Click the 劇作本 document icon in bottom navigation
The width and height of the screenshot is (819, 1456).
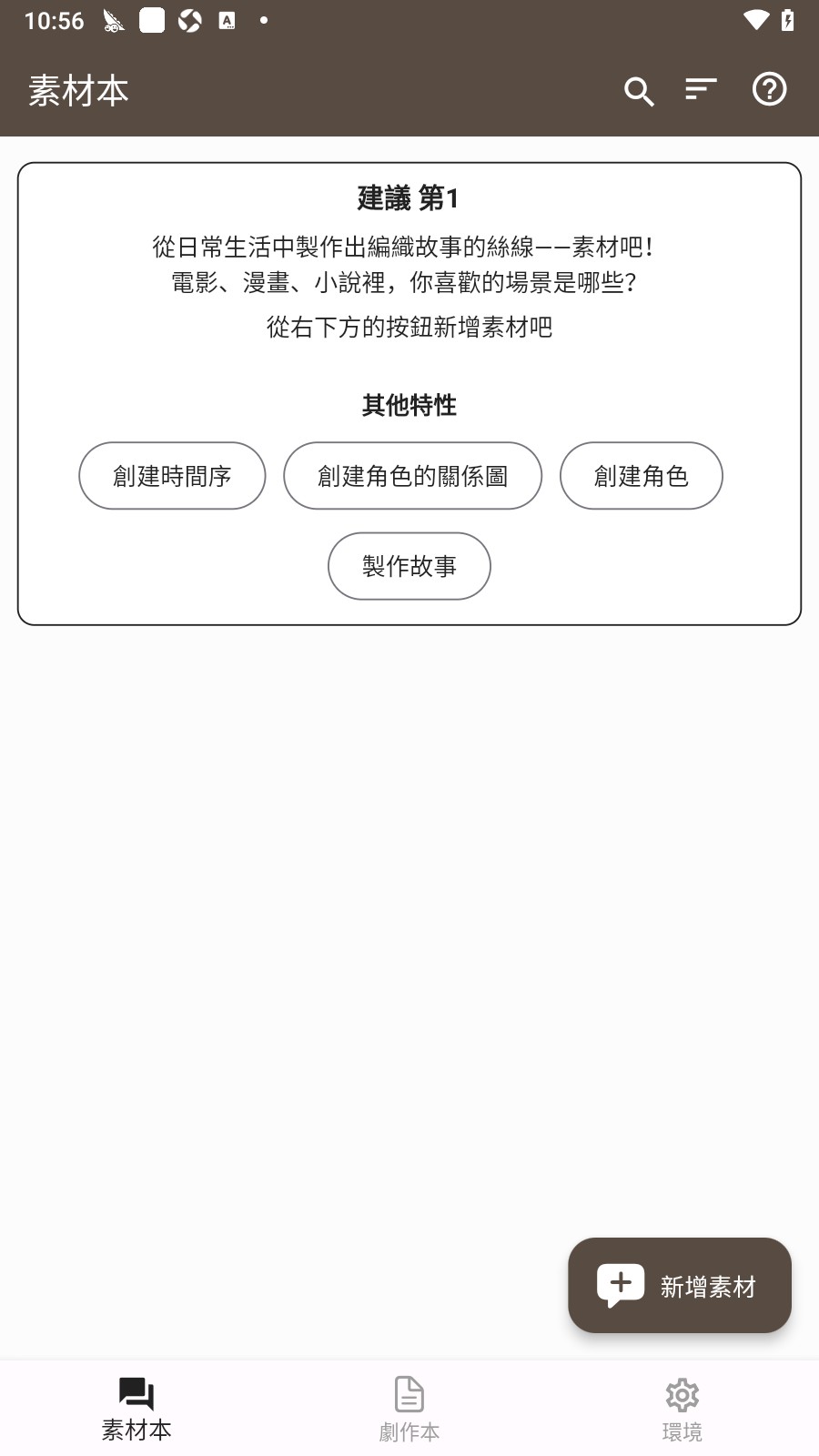point(409,1392)
